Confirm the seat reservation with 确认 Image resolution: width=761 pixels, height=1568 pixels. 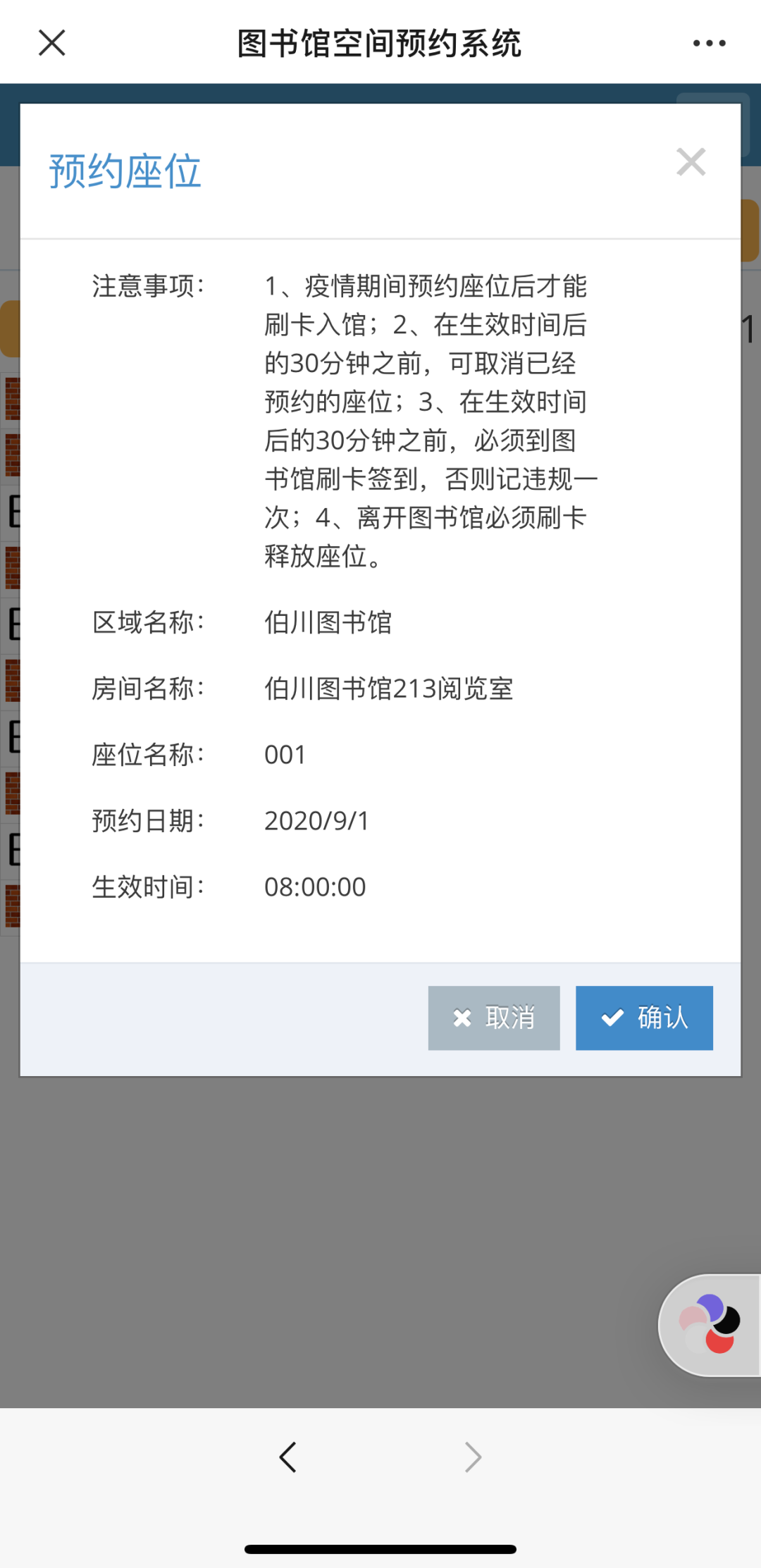pos(644,1018)
